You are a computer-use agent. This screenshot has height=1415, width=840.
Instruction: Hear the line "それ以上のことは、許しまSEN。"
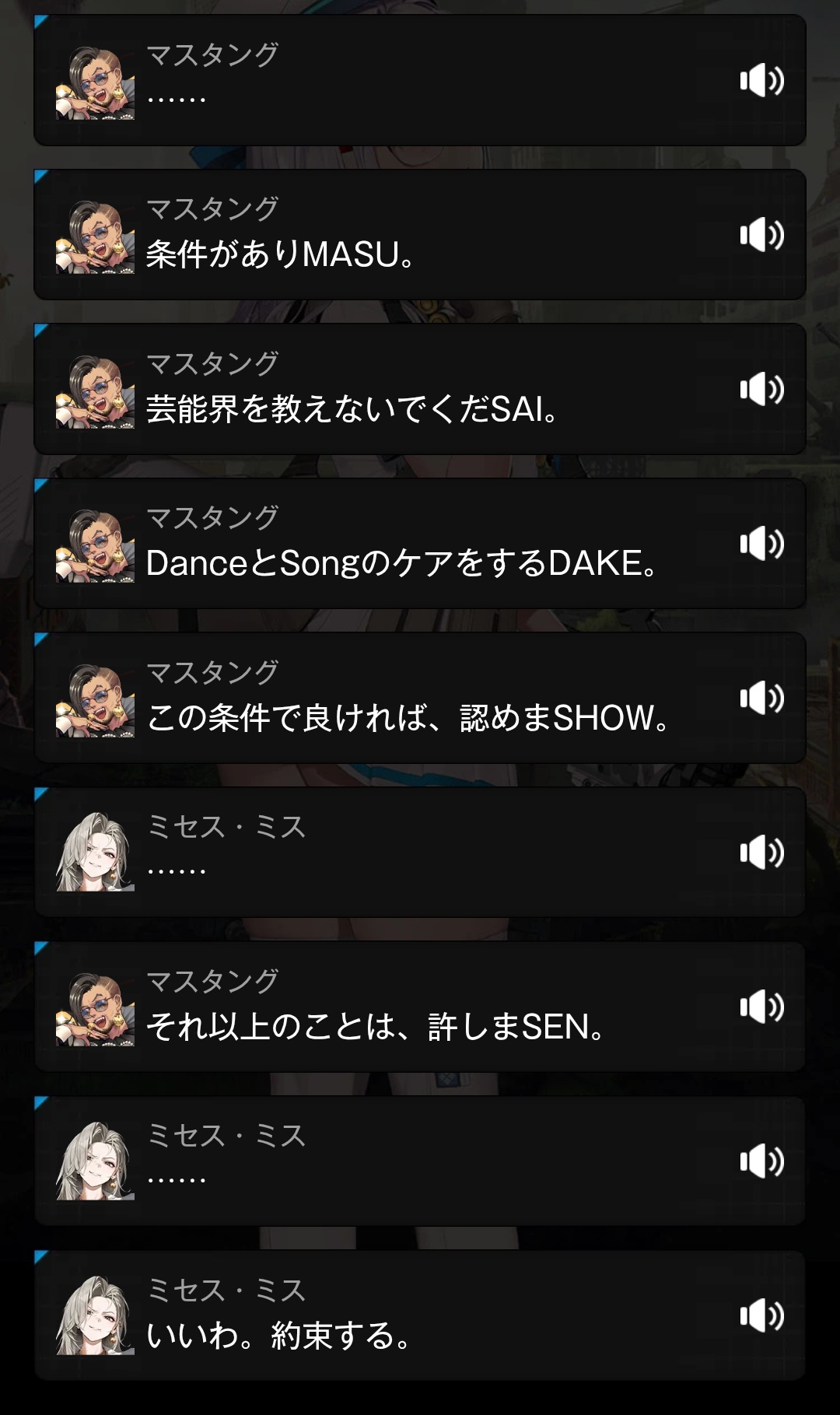tap(761, 1007)
